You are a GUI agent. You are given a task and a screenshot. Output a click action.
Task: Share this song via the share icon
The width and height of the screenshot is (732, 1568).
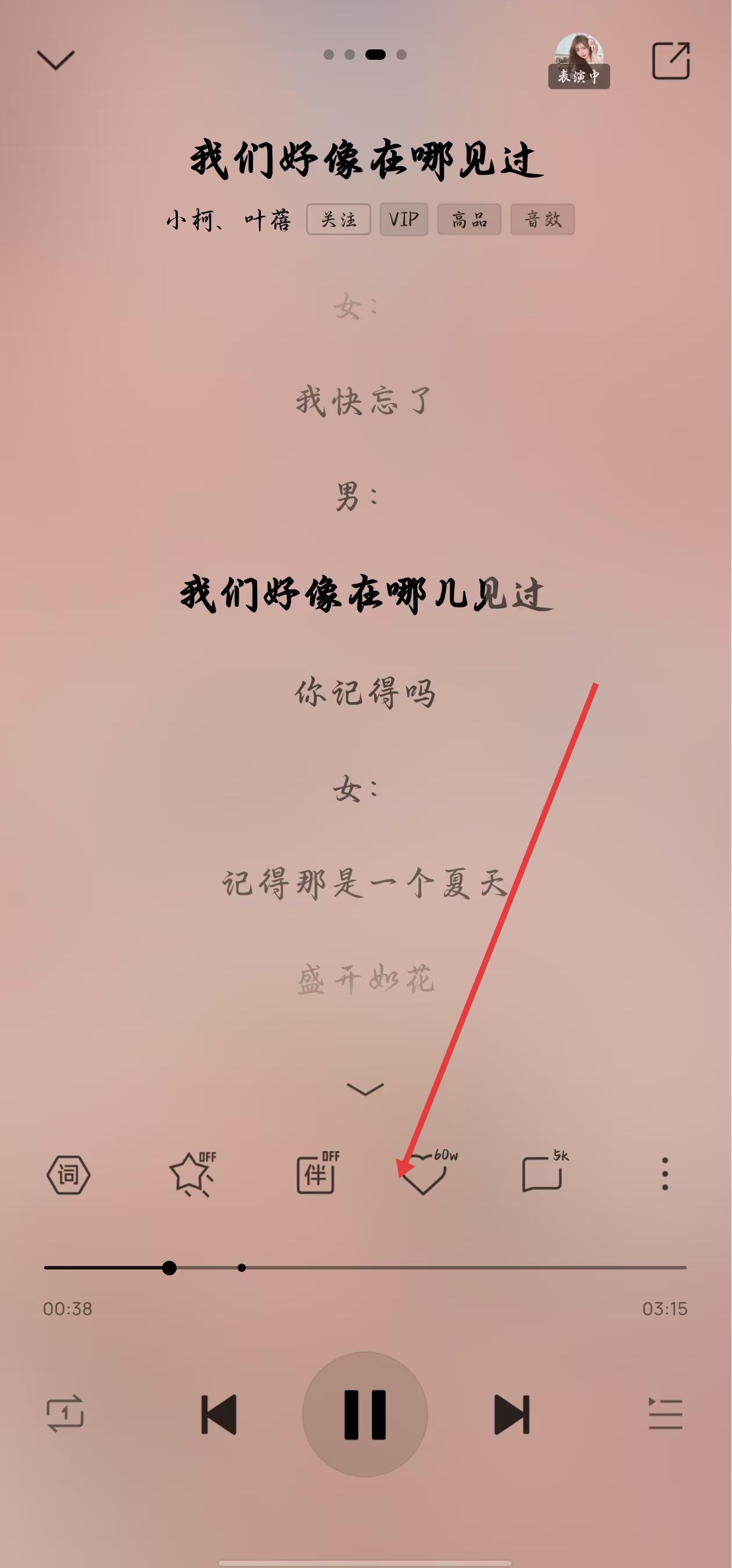[x=671, y=60]
